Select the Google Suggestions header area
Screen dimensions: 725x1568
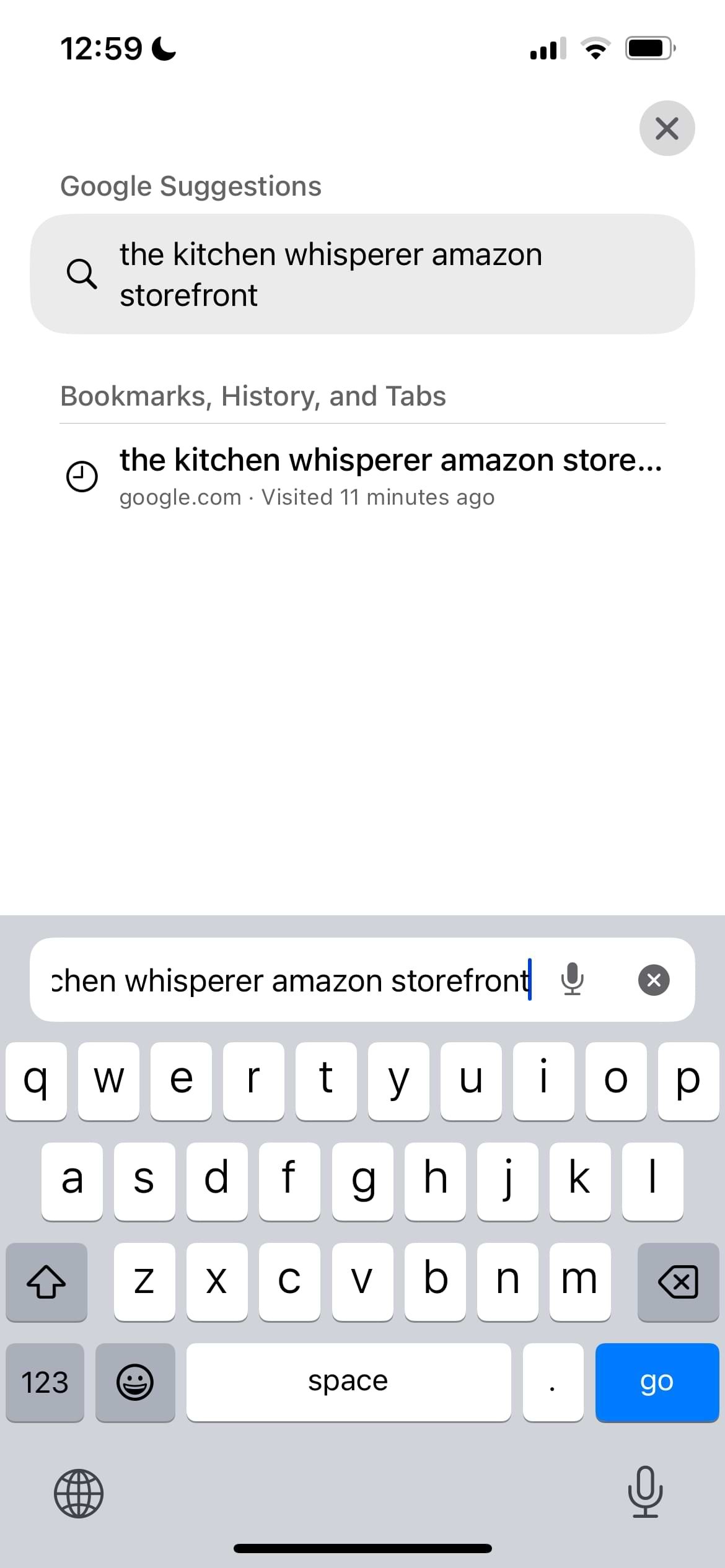(191, 185)
